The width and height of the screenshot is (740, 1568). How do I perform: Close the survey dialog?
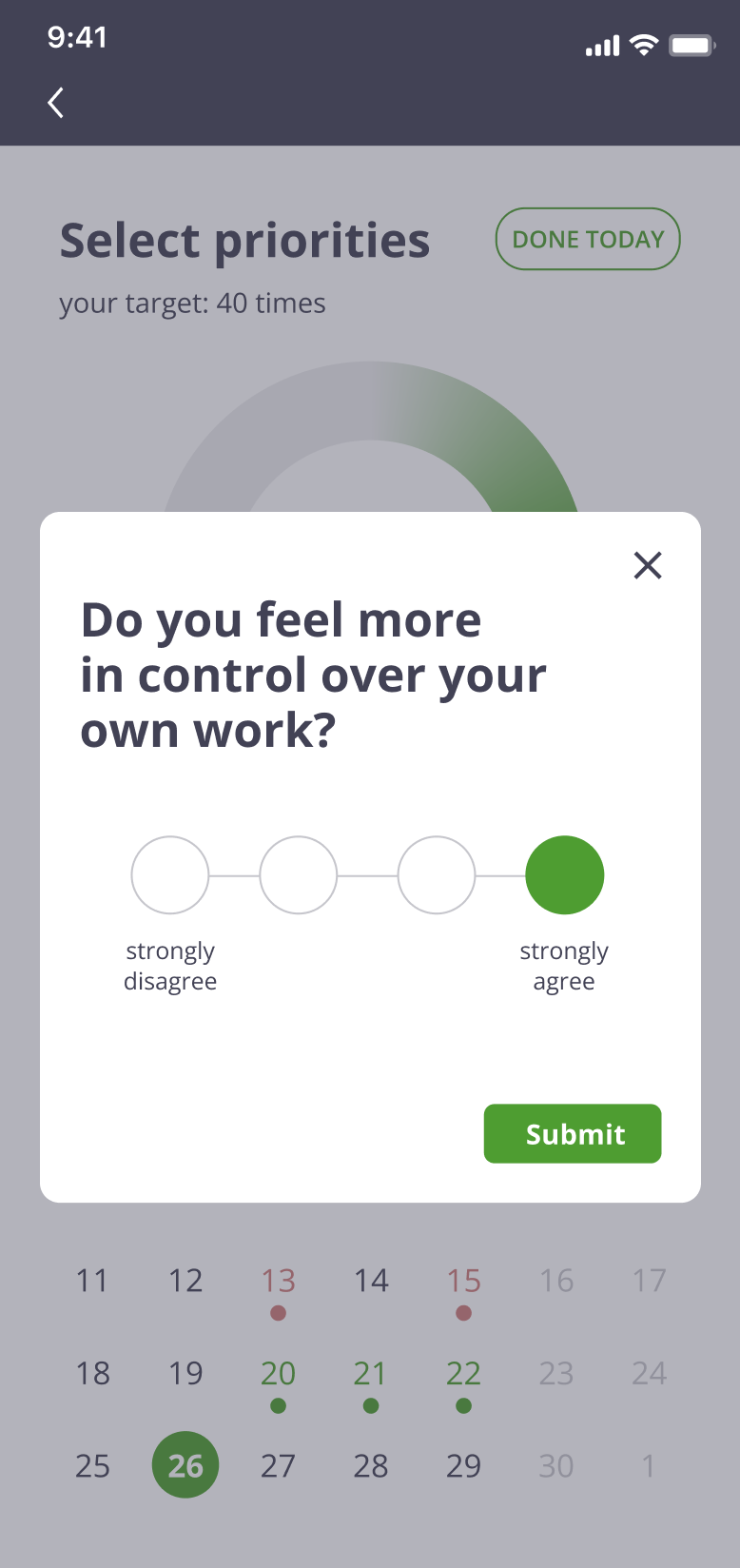pyautogui.click(x=648, y=565)
